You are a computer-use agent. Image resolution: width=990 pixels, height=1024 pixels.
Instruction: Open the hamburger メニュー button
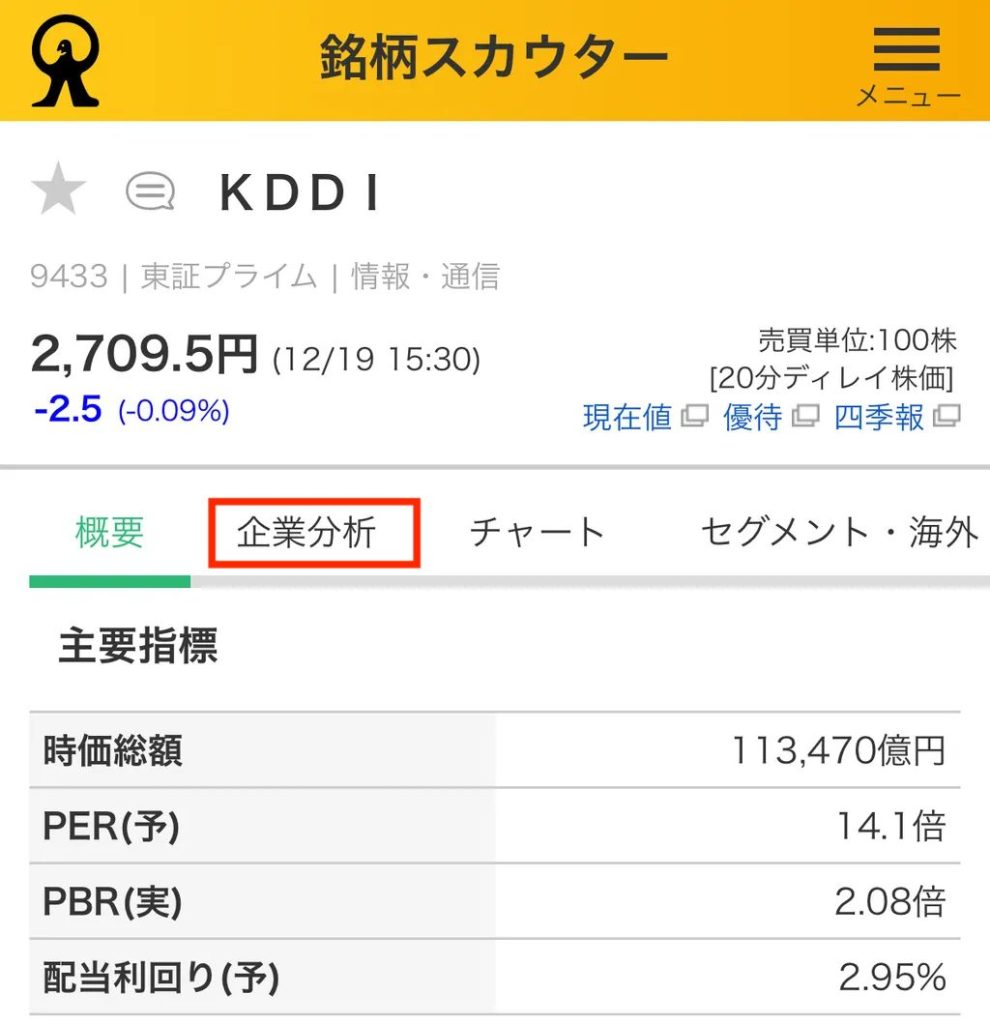pyautogui.click(x=906, y=62)
